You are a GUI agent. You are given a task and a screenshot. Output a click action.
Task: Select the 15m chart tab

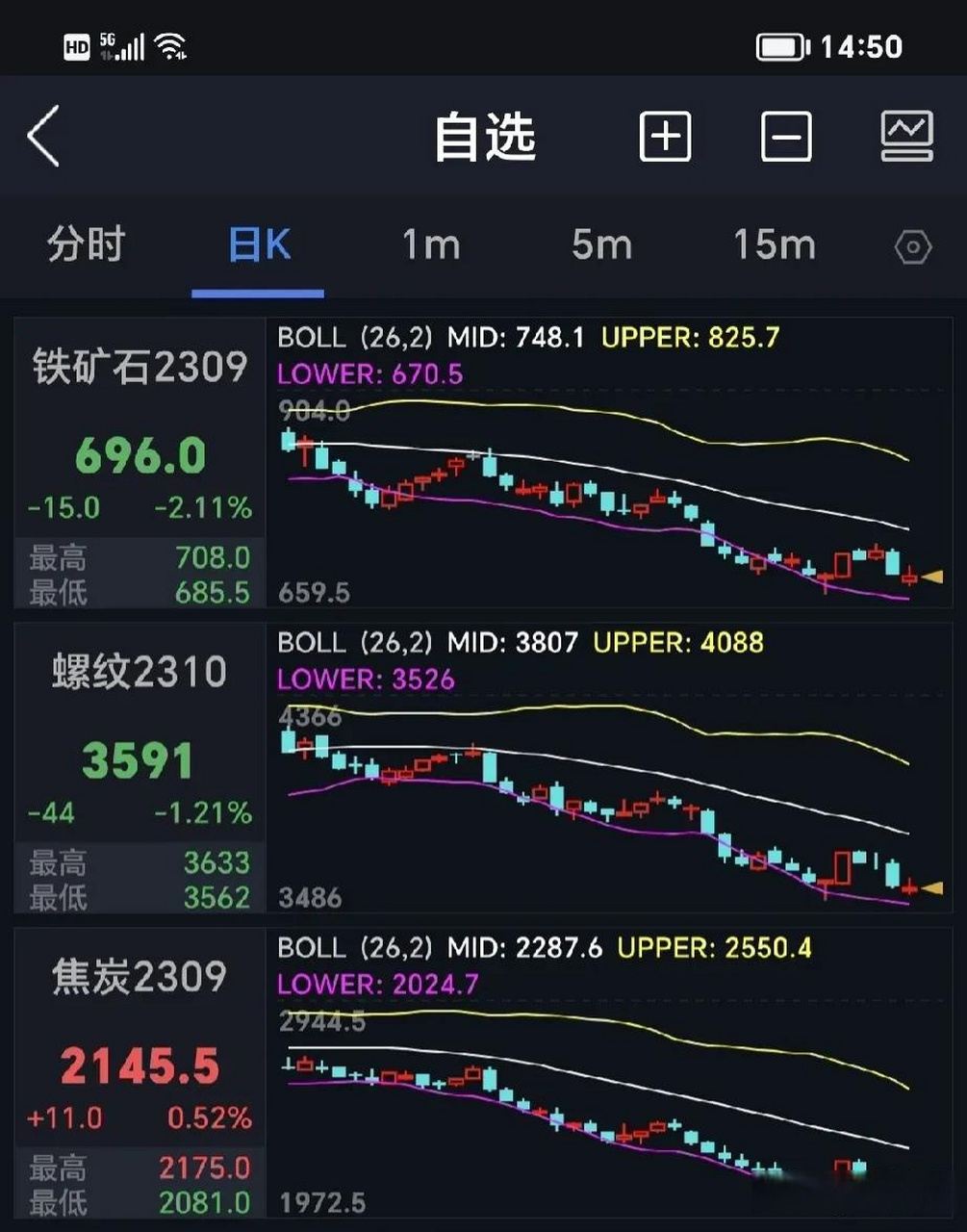[771, 245]
